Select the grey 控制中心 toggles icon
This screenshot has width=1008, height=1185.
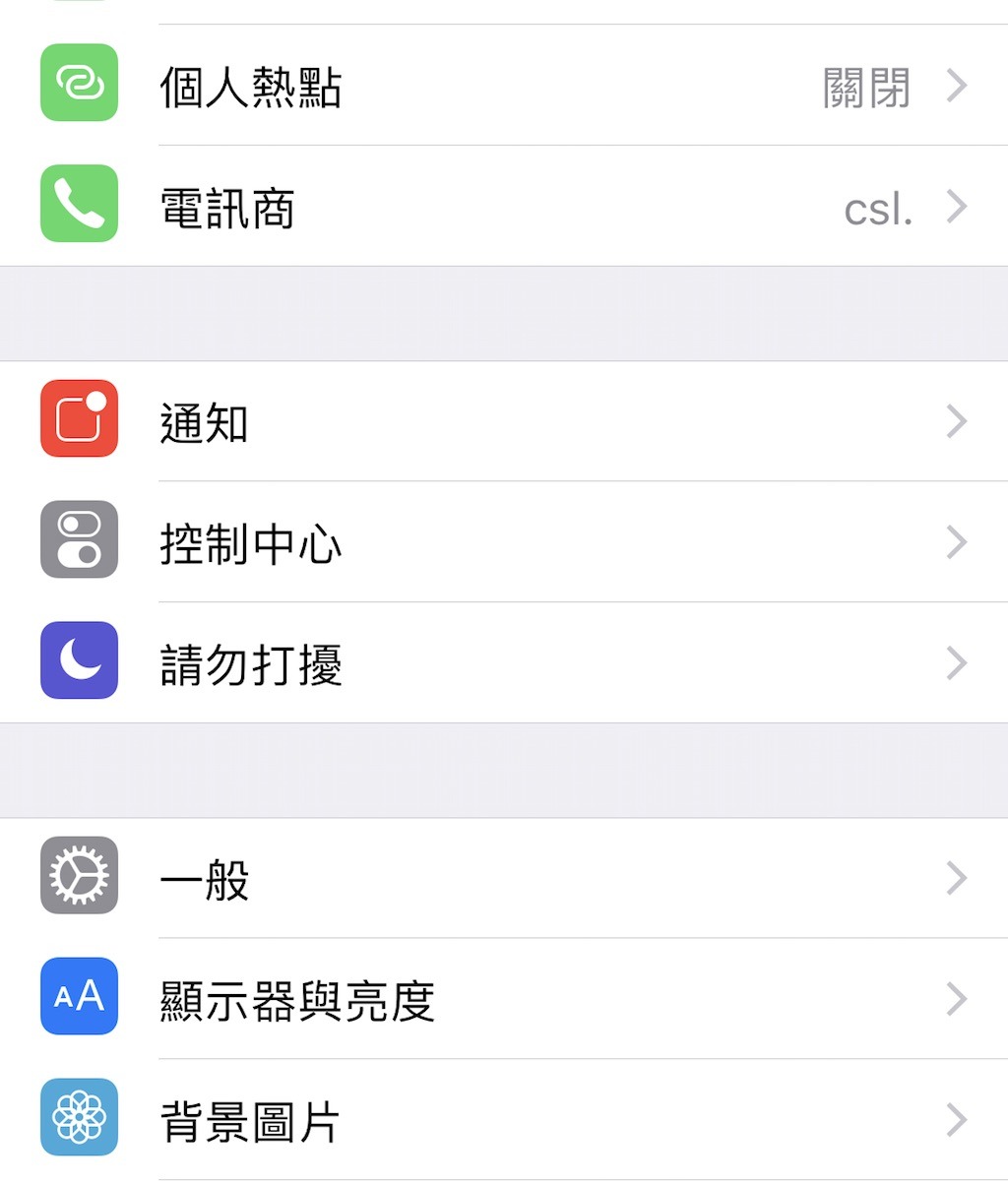pyautogui.click(x=78, y=541)
